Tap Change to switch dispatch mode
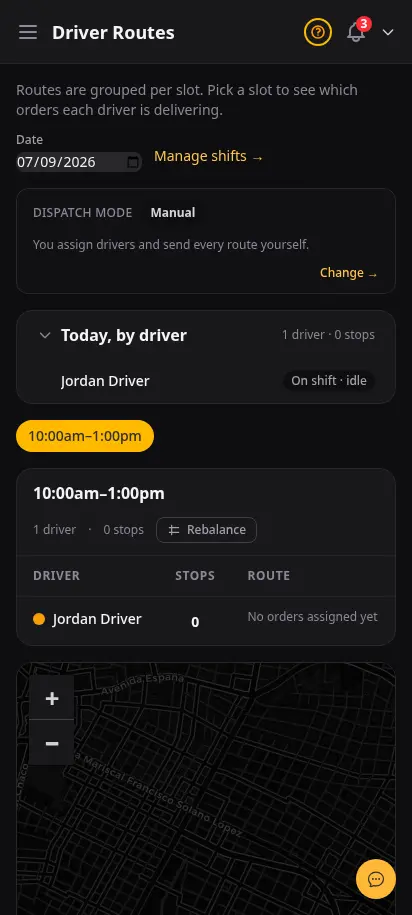 tap(348, 273)
